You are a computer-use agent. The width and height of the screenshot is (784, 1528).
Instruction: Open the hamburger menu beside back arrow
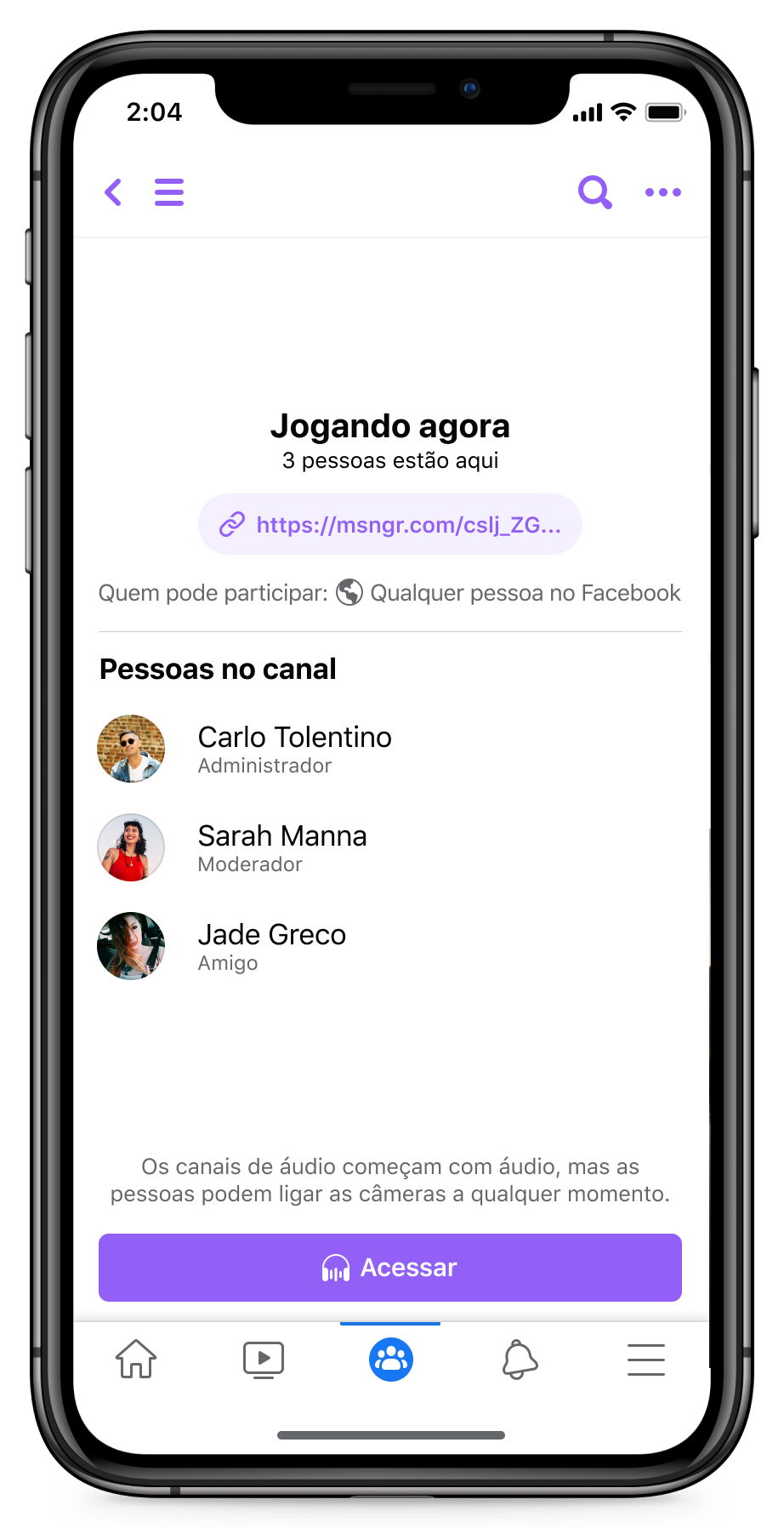tap(169, 192)
